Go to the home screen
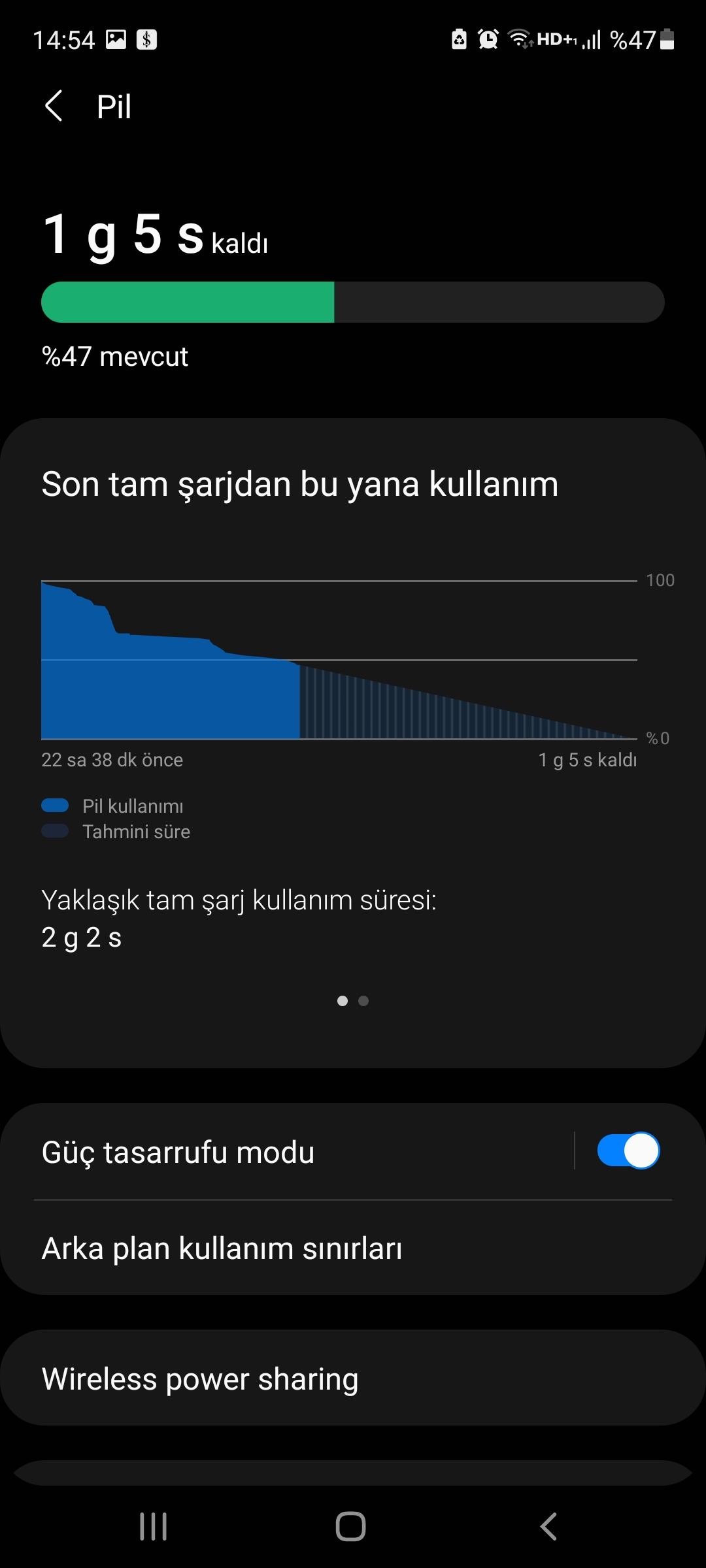706x1568 pixels. (351, 1527)
